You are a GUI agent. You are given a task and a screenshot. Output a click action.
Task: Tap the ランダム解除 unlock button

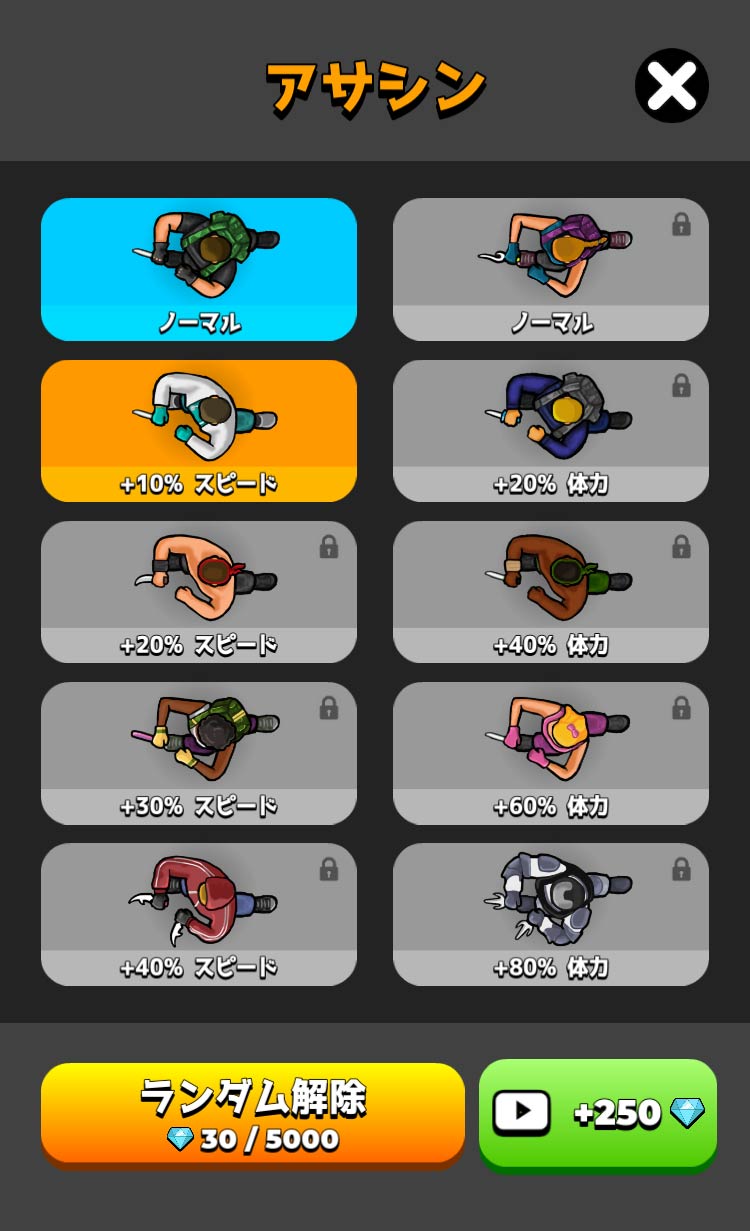(x=253, y=1115)
